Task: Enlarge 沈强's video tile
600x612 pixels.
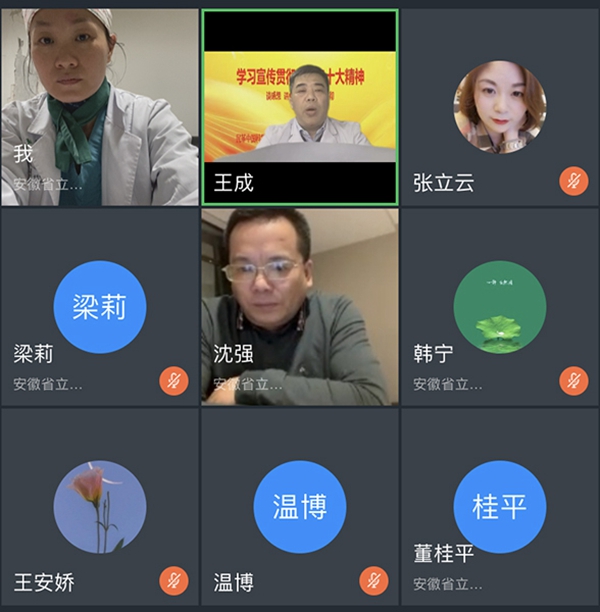Action: click(x=300, y=306)
